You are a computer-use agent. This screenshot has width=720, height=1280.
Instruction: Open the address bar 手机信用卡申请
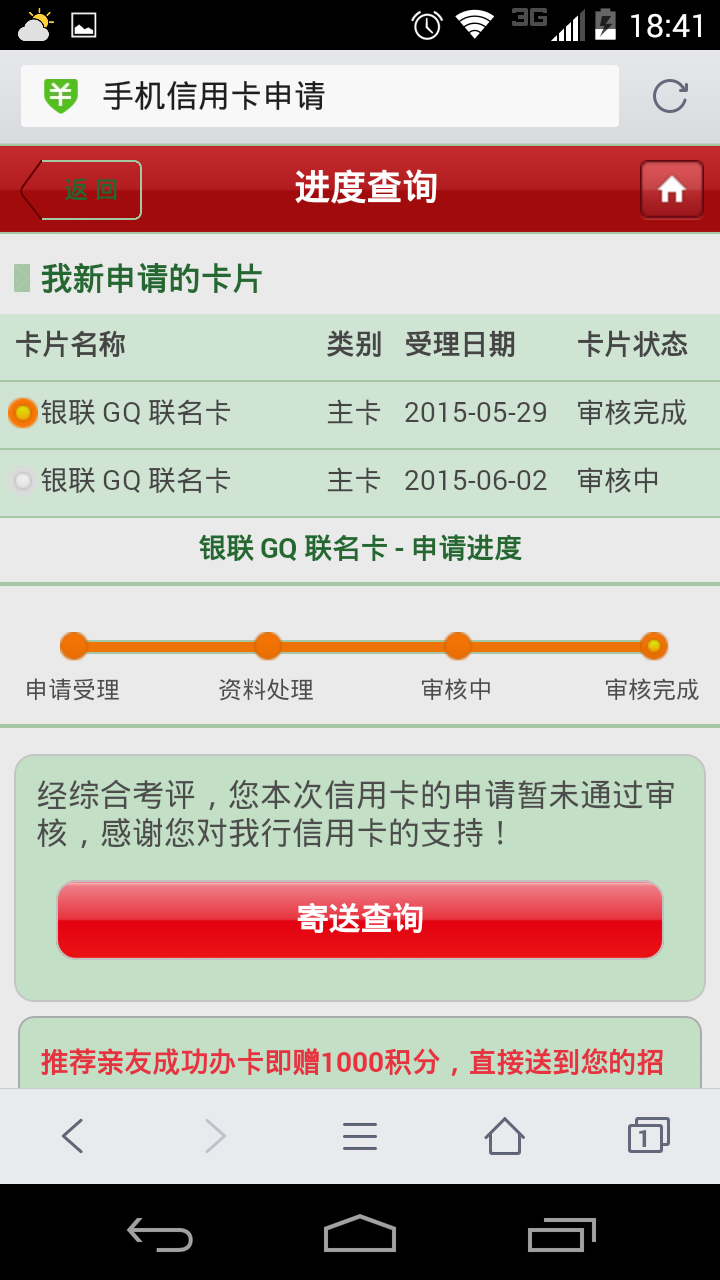tap(320, 96)
